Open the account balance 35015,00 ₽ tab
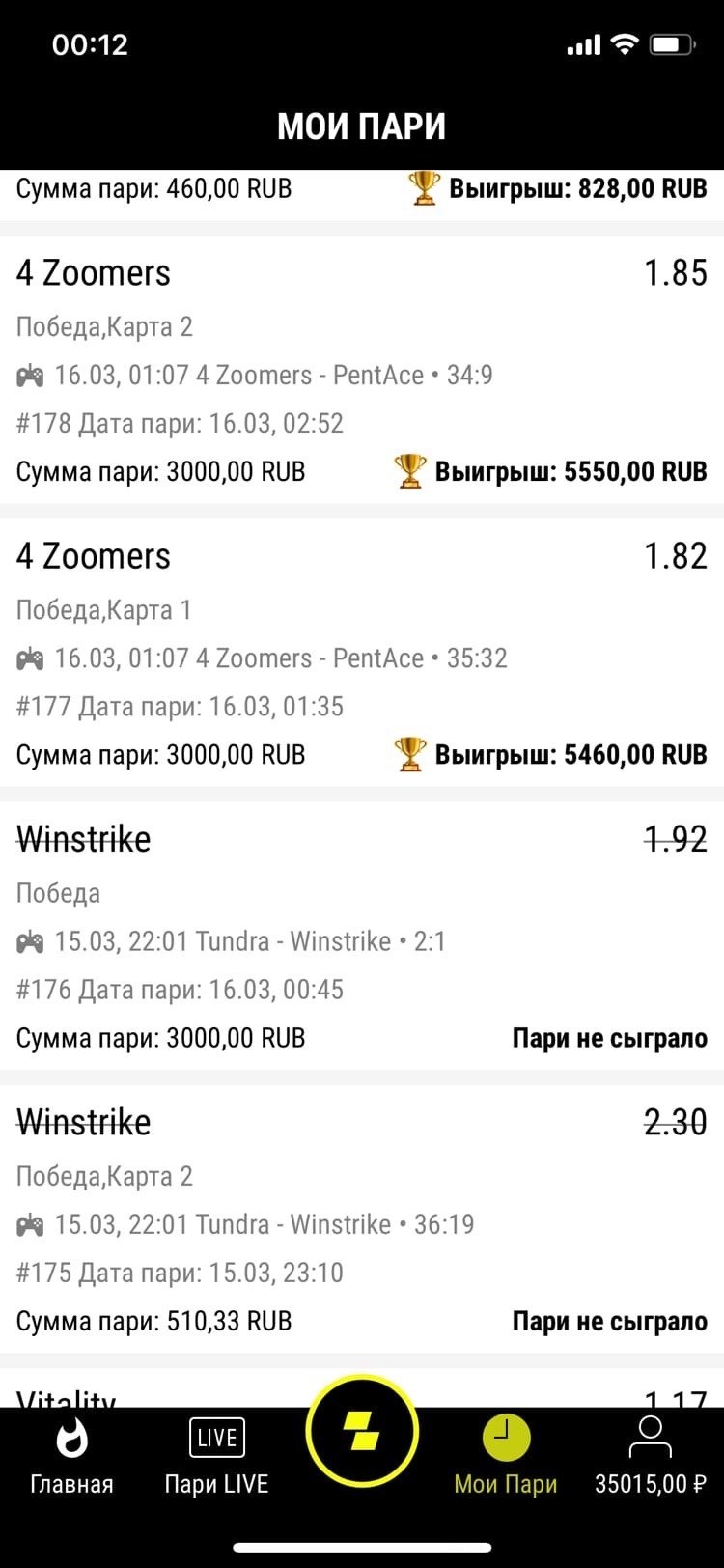724x1568 pixels. point(650,1456)
